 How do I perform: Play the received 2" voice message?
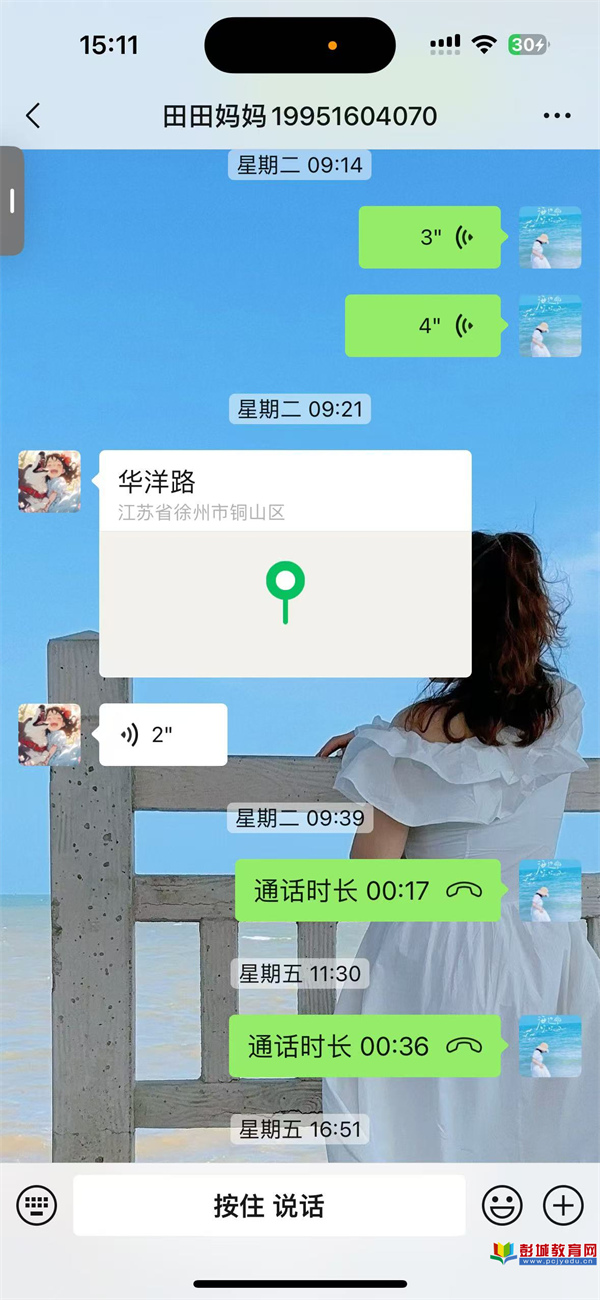[x=163, y=735]
